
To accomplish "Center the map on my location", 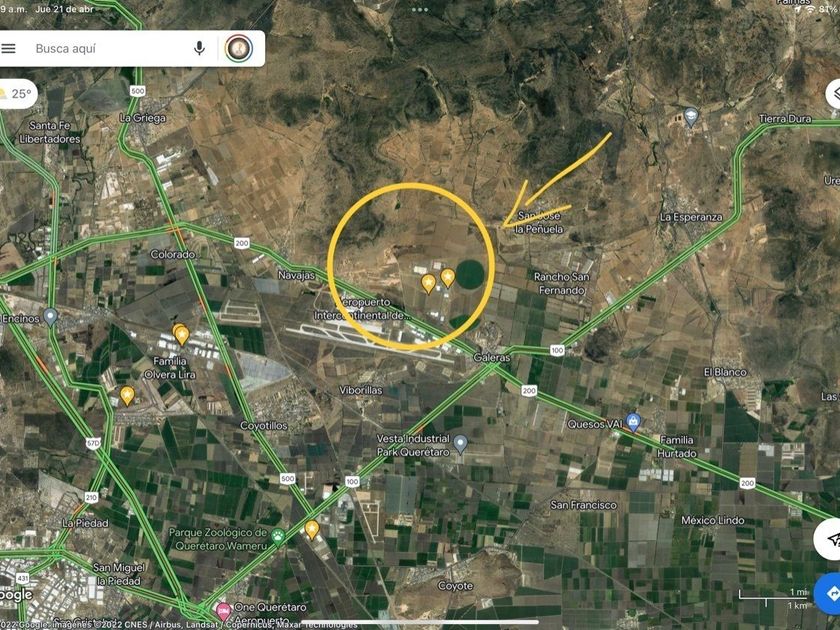I will pyautogui.click(x=830, y=541).
